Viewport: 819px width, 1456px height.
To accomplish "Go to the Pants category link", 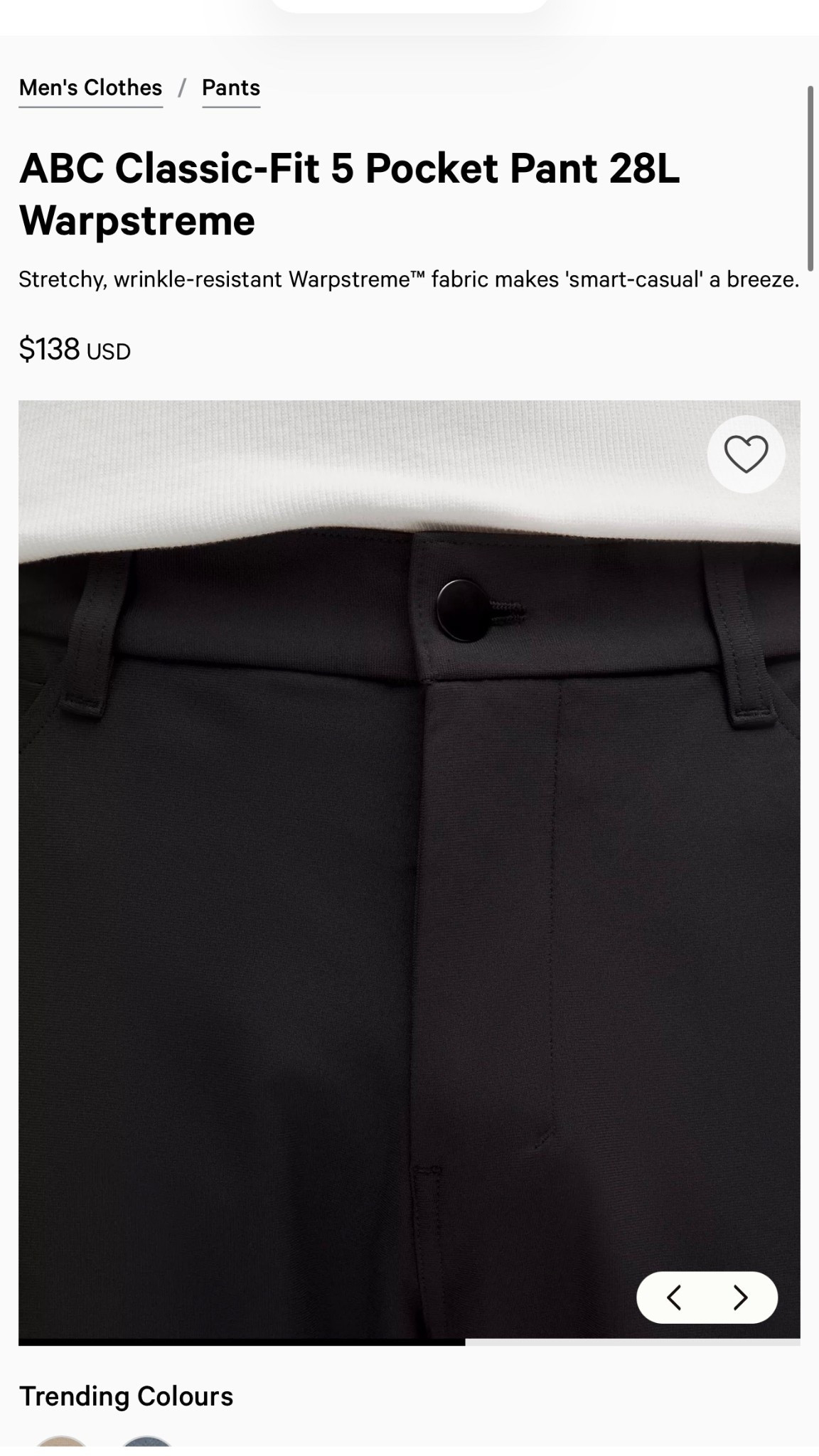I will coord(230,87).
